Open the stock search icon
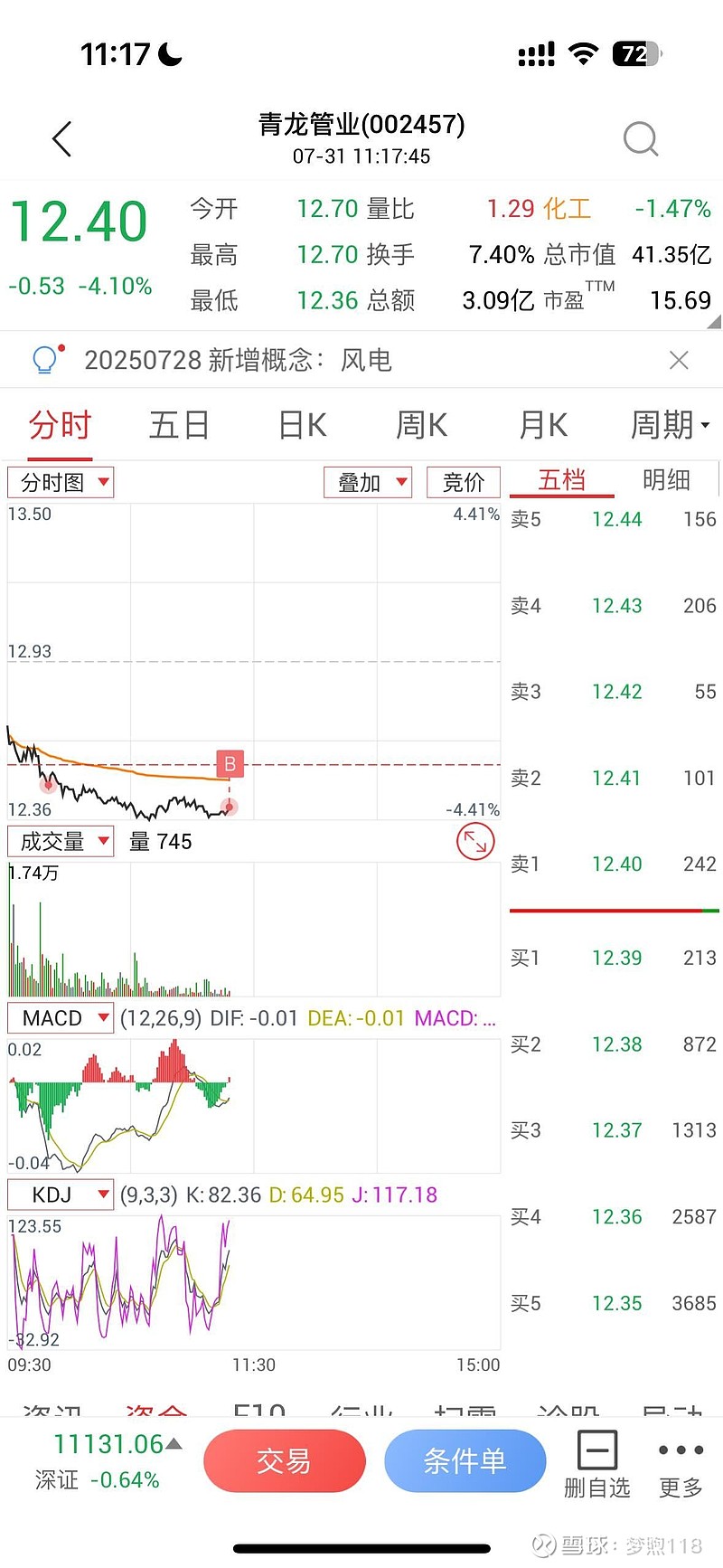 (x=641, y=139)
